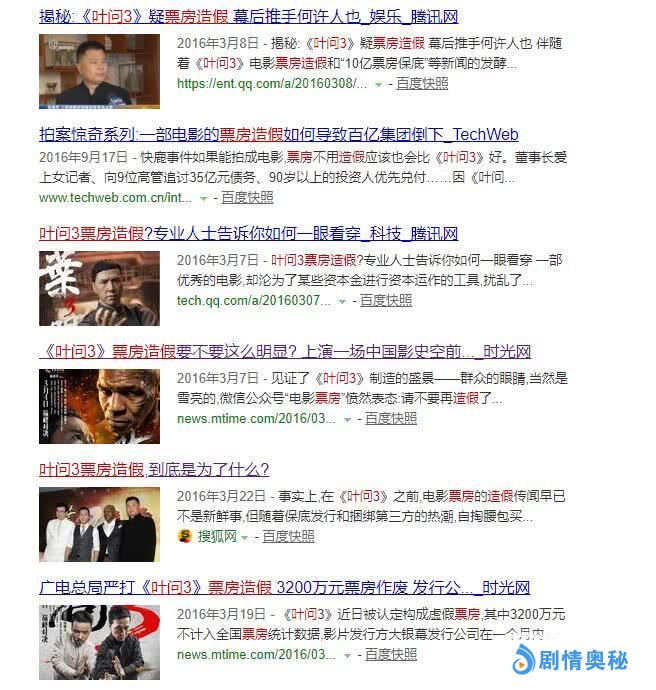The height and width of the screenshot is (690, 656).
Task: Open 广电总局严打《叶问3》票房造假 result
Action: click(x=284, y=587)
